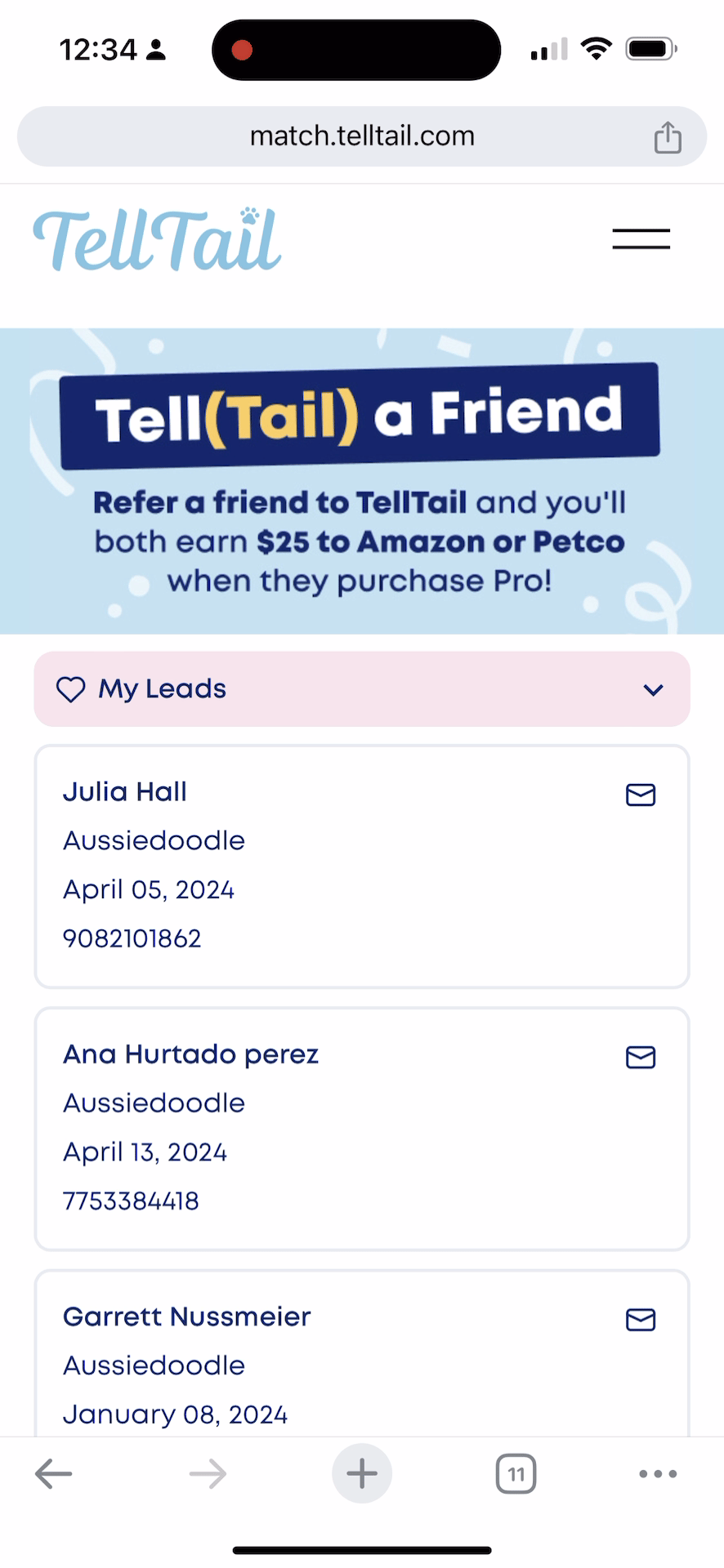This screenshot has width=724, height=1568.
Task: Open the hamburger navigation menu
Action: (641, 238)
